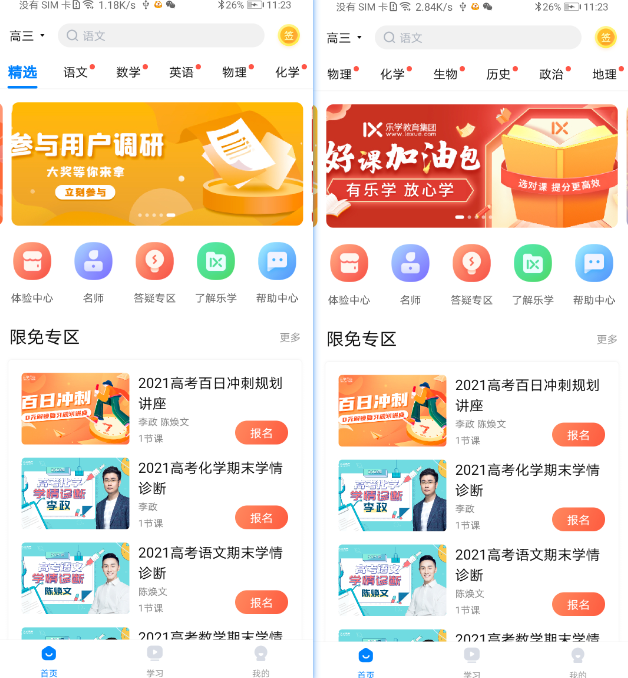Open the 好课加油包 promotional banner

coord(472,165)
